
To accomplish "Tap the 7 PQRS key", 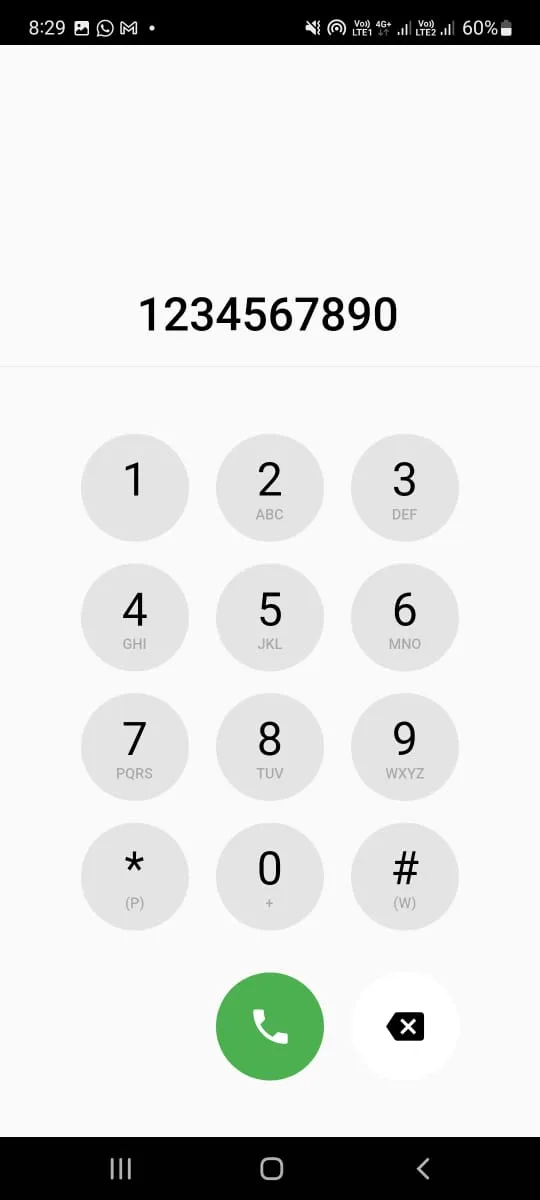I will pyautogui.click(x=135, y=747).
